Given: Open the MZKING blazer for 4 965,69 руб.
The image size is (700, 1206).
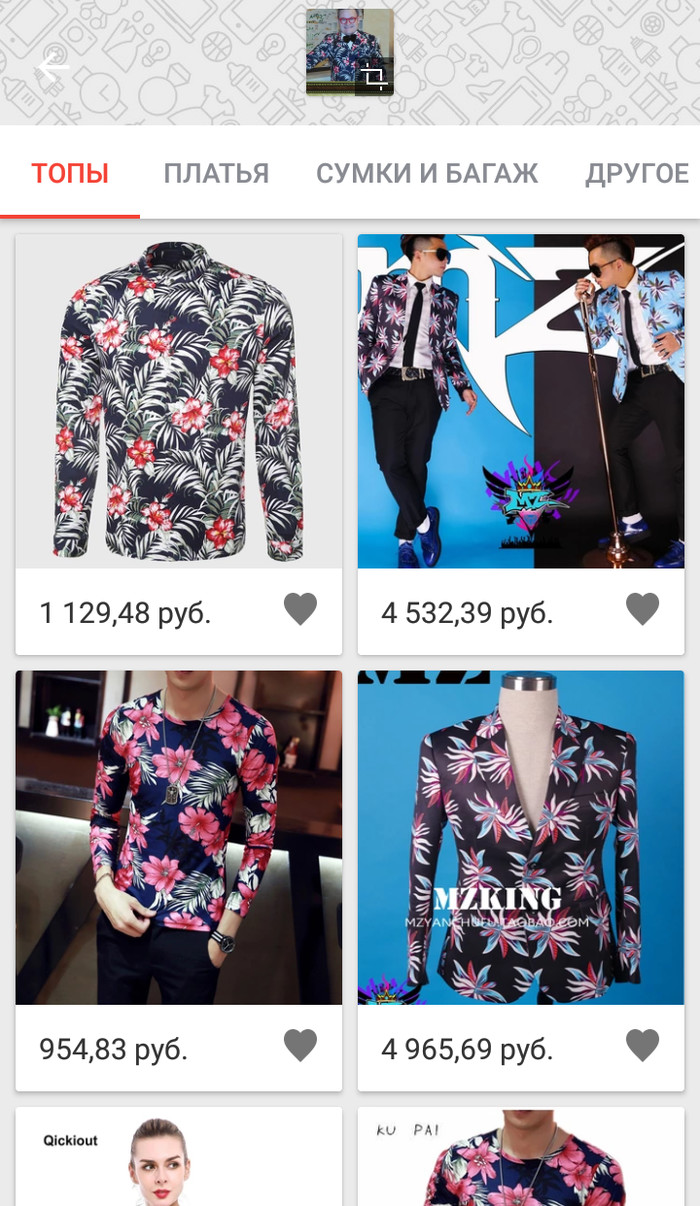Looking at the screenshot, I should click(x=521, y=837).
